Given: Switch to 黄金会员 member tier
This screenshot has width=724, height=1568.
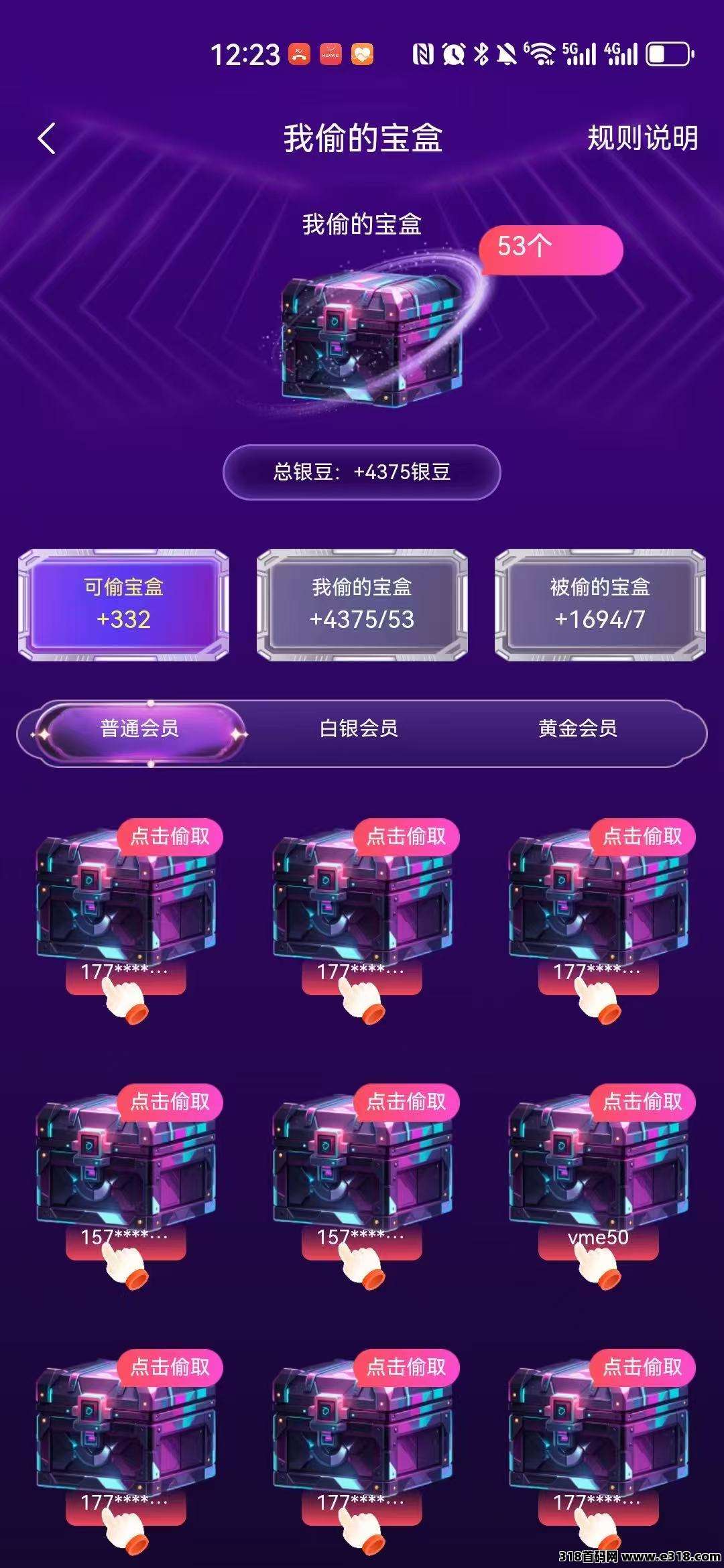Looking at the screenshot, I should [577, 728].
